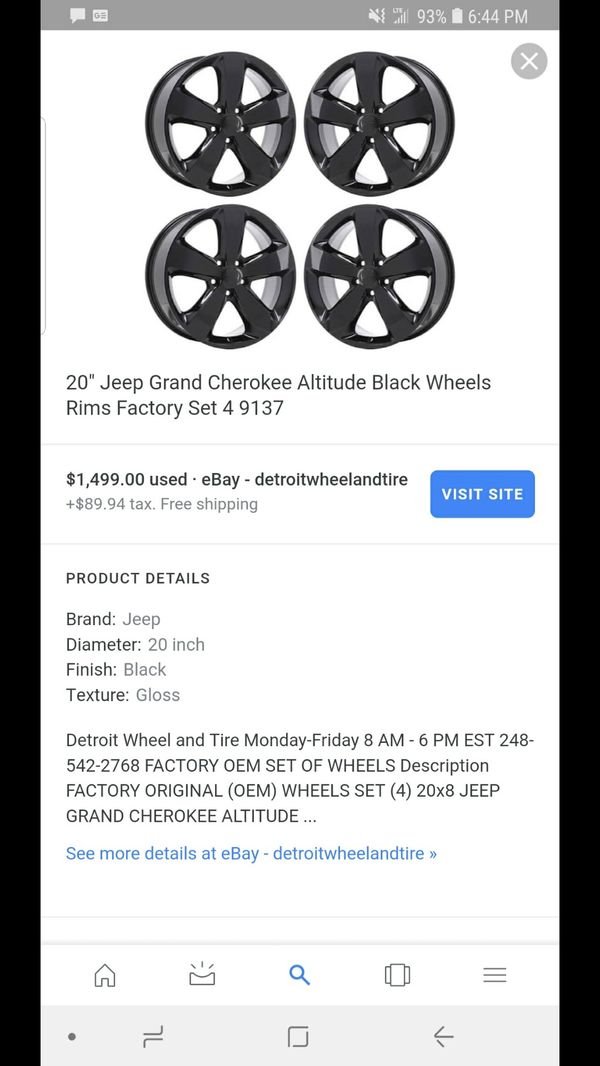The width and height of the screenshot is (600, 1066).
Task: Switch to the Search tab
Action: pos(299,975)
